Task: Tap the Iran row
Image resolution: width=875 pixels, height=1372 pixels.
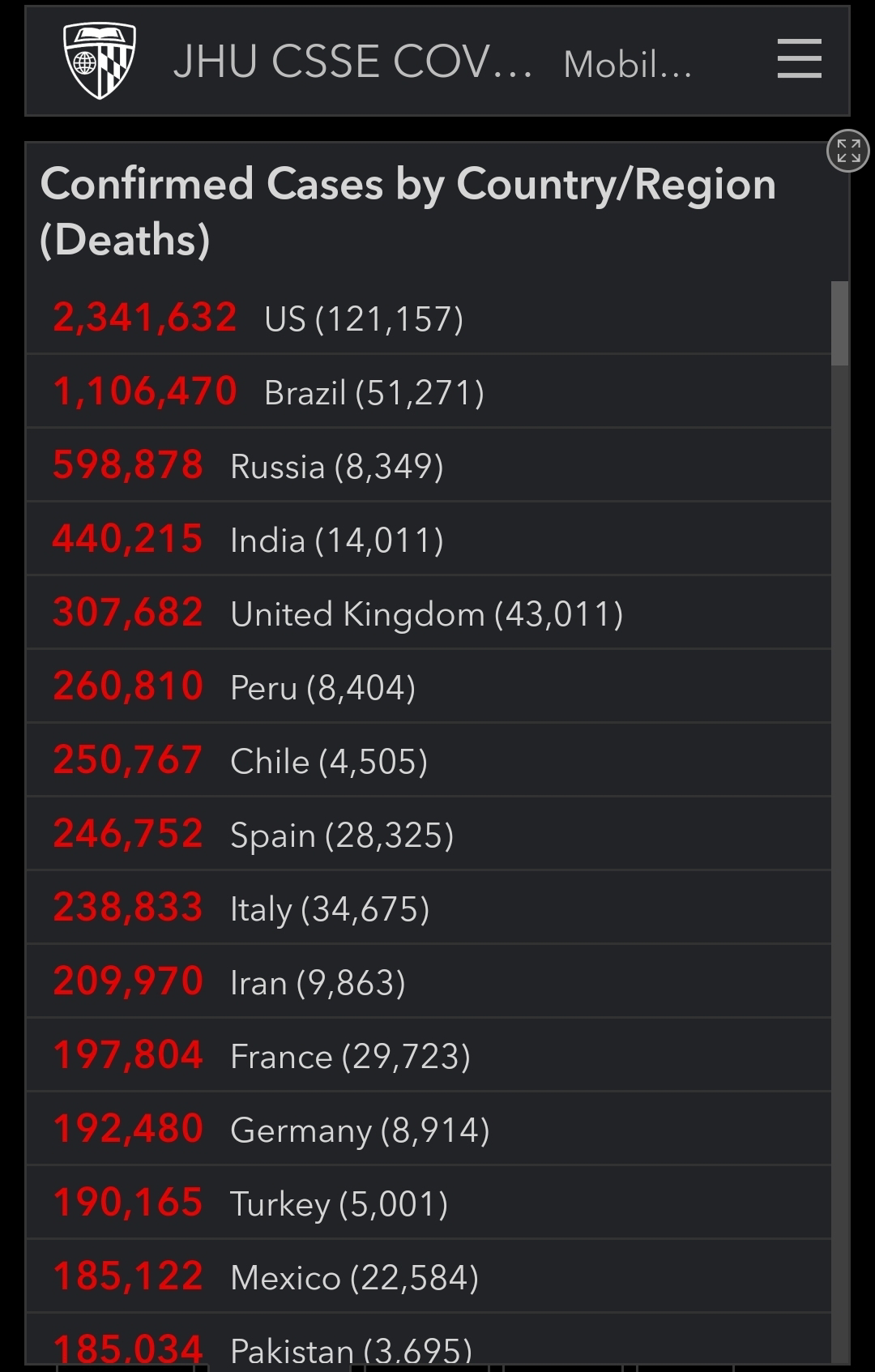Action: pyautogui.click(x=429, y=981)
